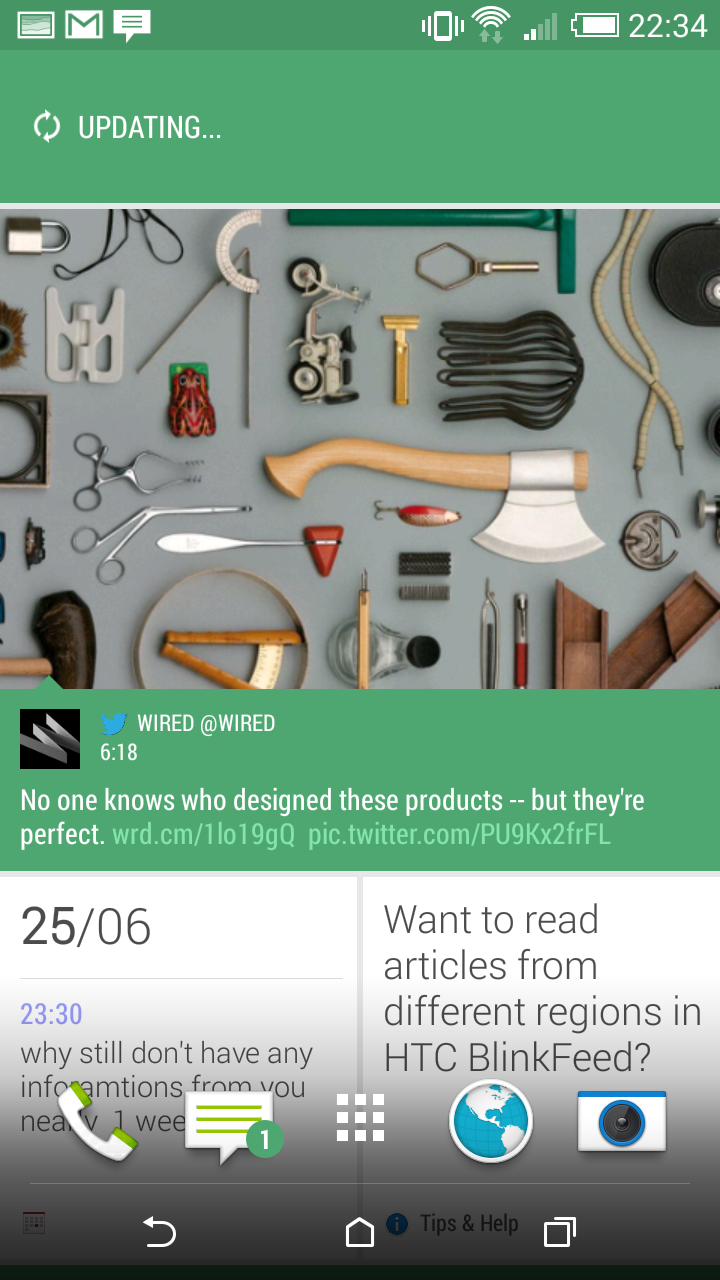Open the pic.twitter.com/PU9Kx2frFL link

459,834
